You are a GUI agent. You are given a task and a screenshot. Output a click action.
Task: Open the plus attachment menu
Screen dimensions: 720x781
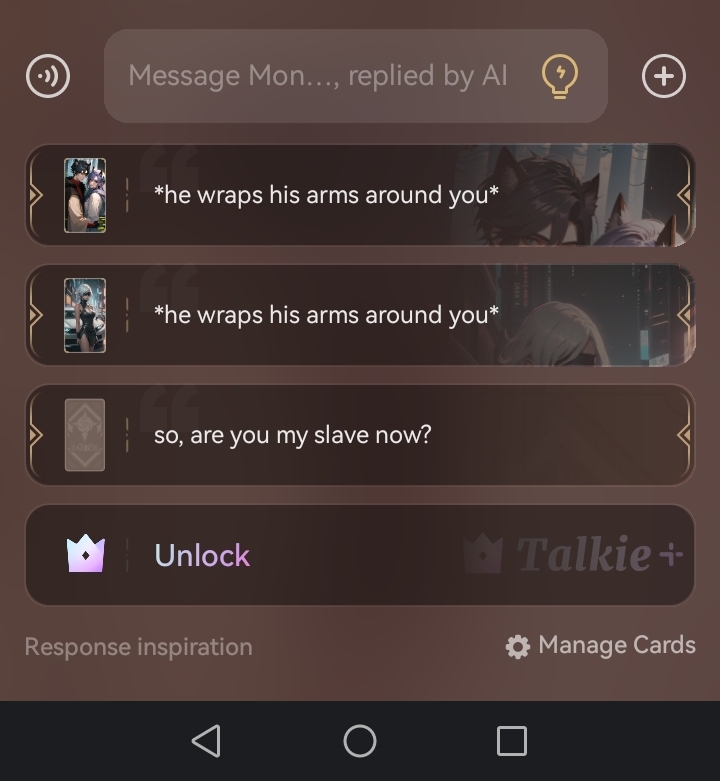664,76
